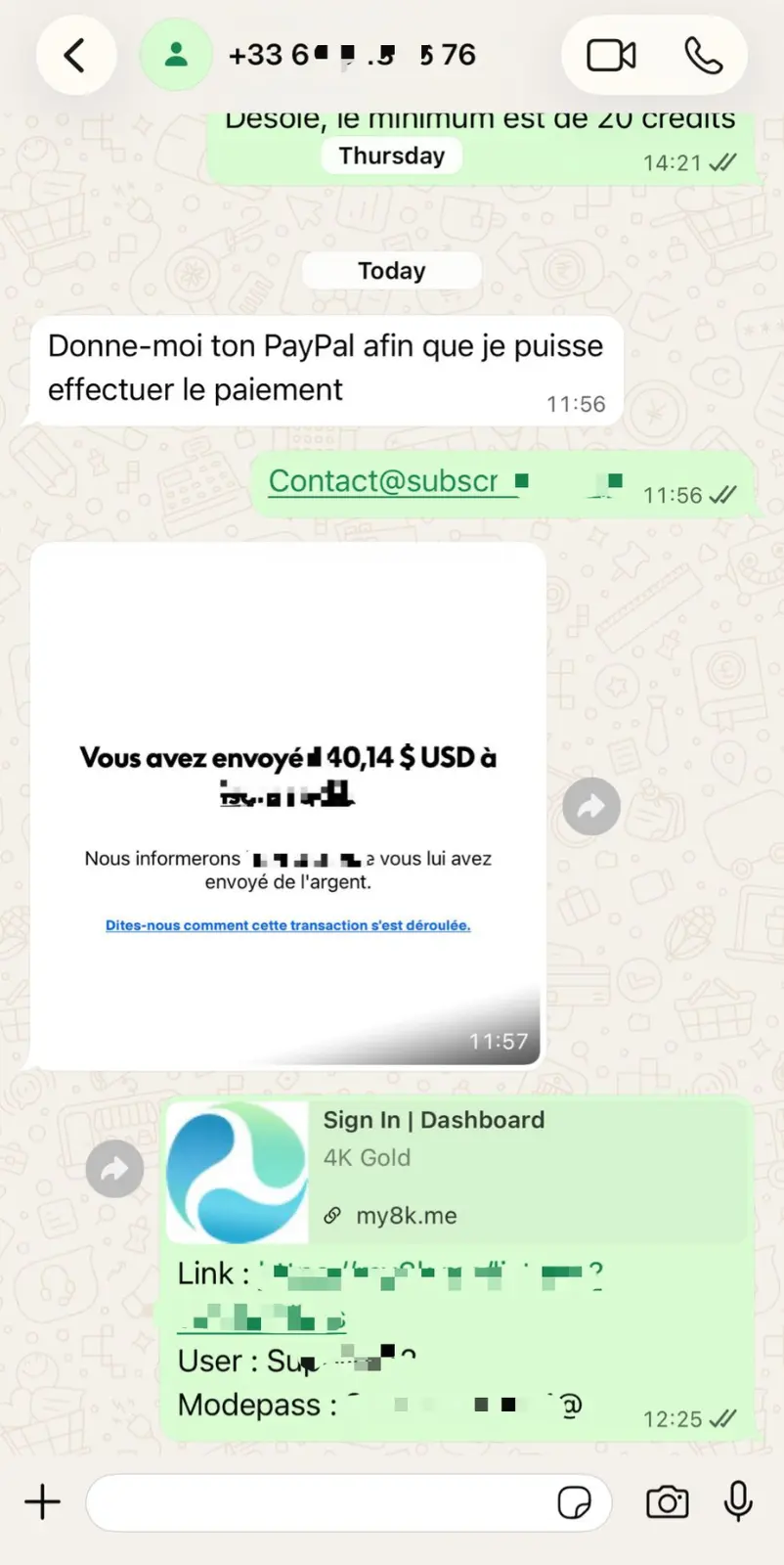The height and width of the screenshot is (1565, 784).
Task: Forward the PayPal receipt image
Action: (590, 806)
